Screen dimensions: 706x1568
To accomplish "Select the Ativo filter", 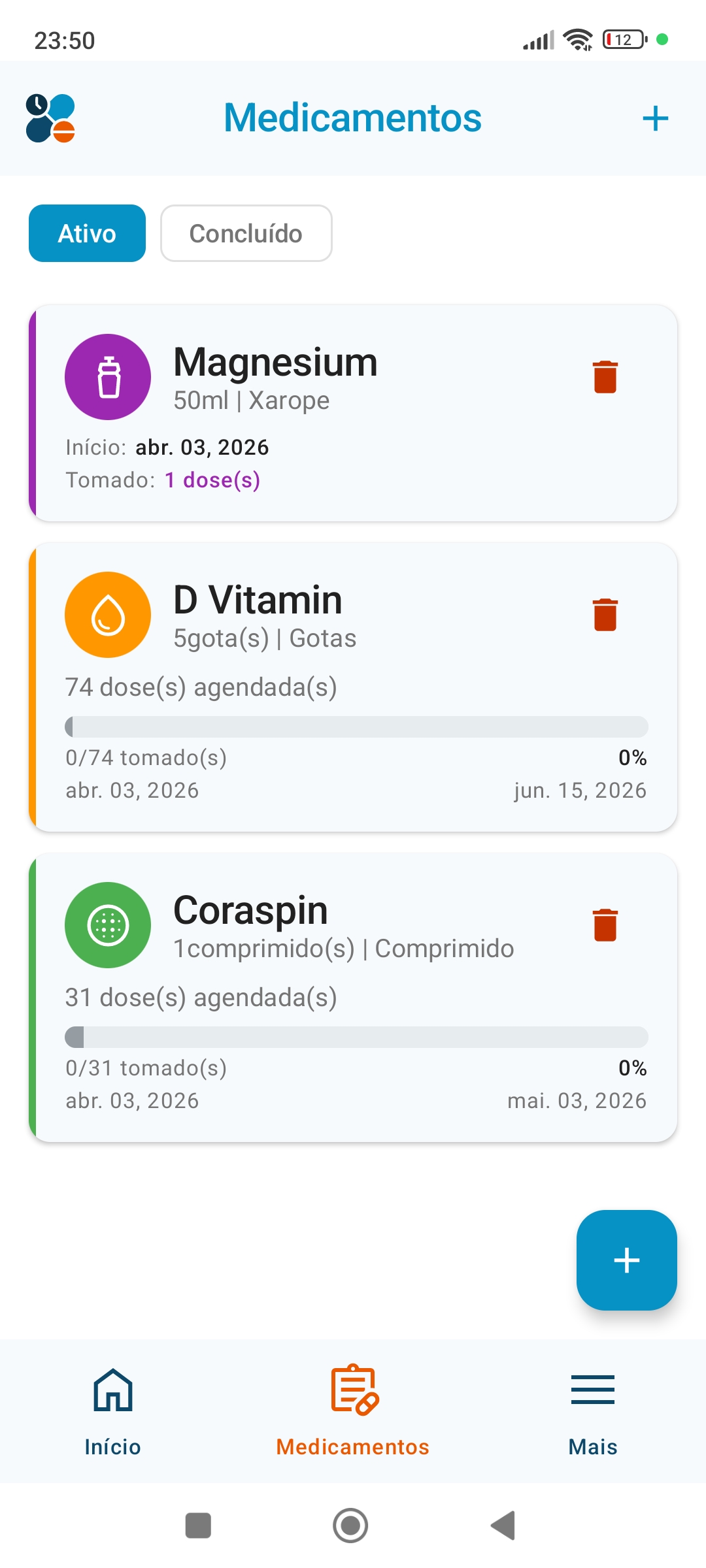I will [x=86, y=233].
